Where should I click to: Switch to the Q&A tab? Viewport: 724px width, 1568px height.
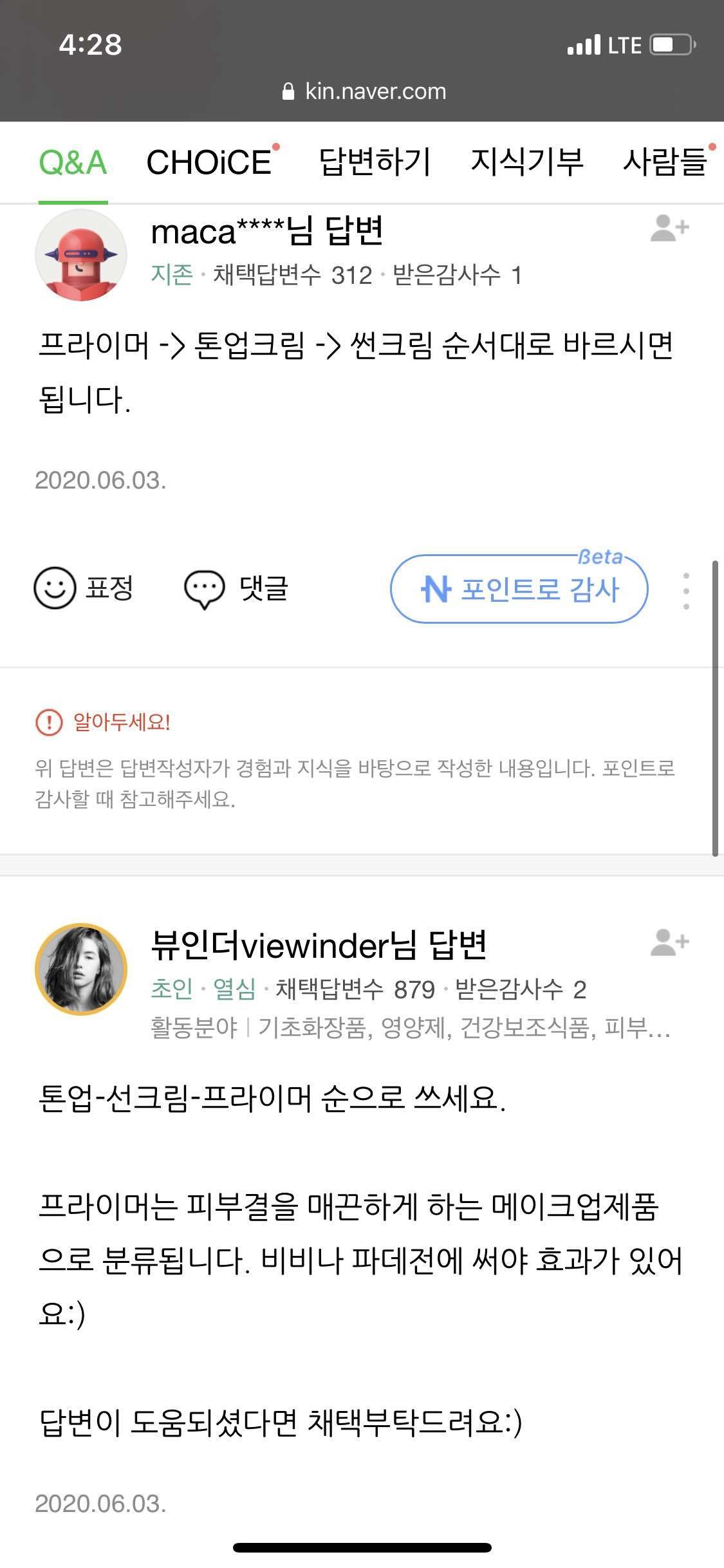point(73,162)
